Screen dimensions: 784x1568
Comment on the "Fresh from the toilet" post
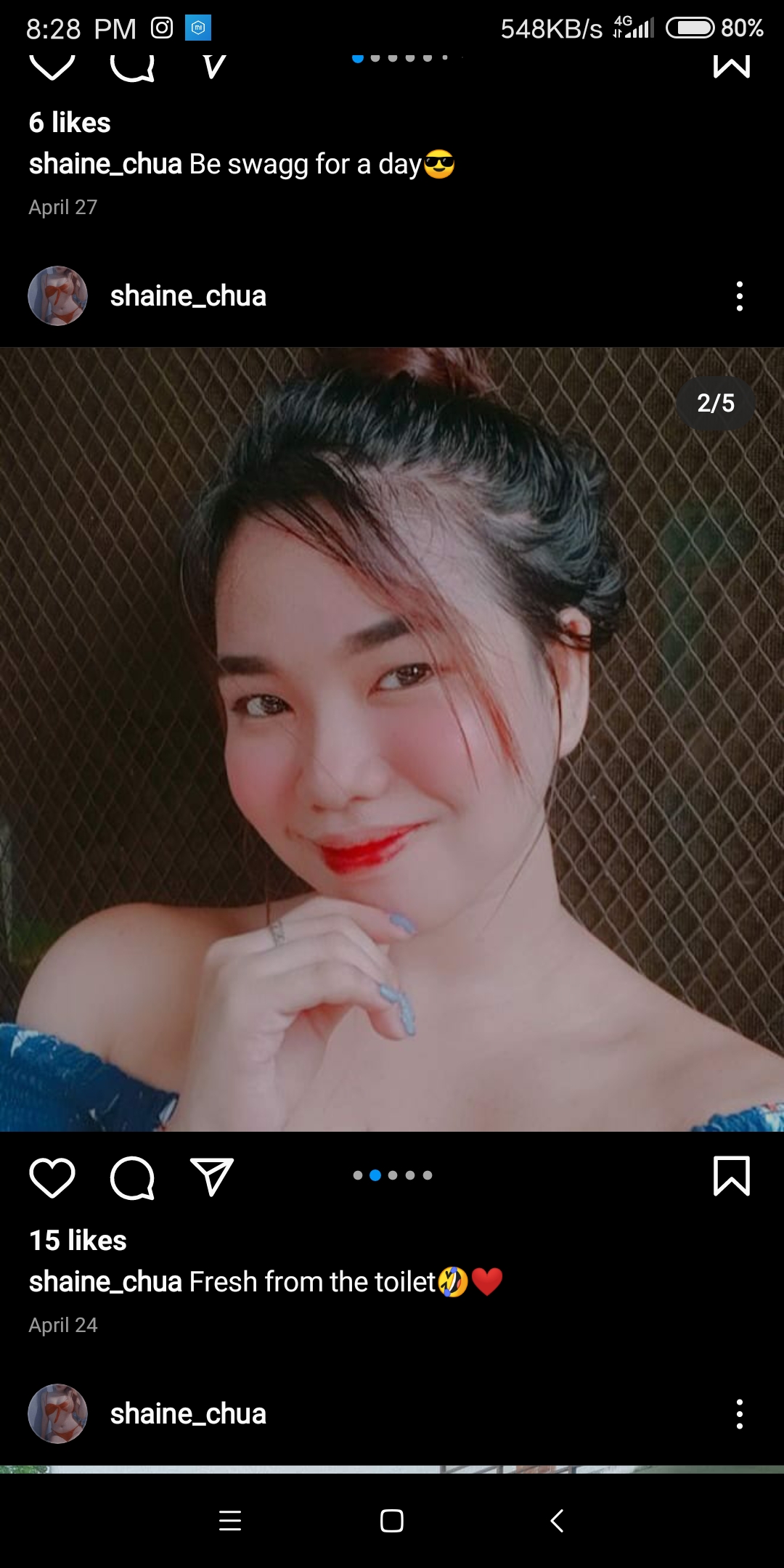(132, 1177)
